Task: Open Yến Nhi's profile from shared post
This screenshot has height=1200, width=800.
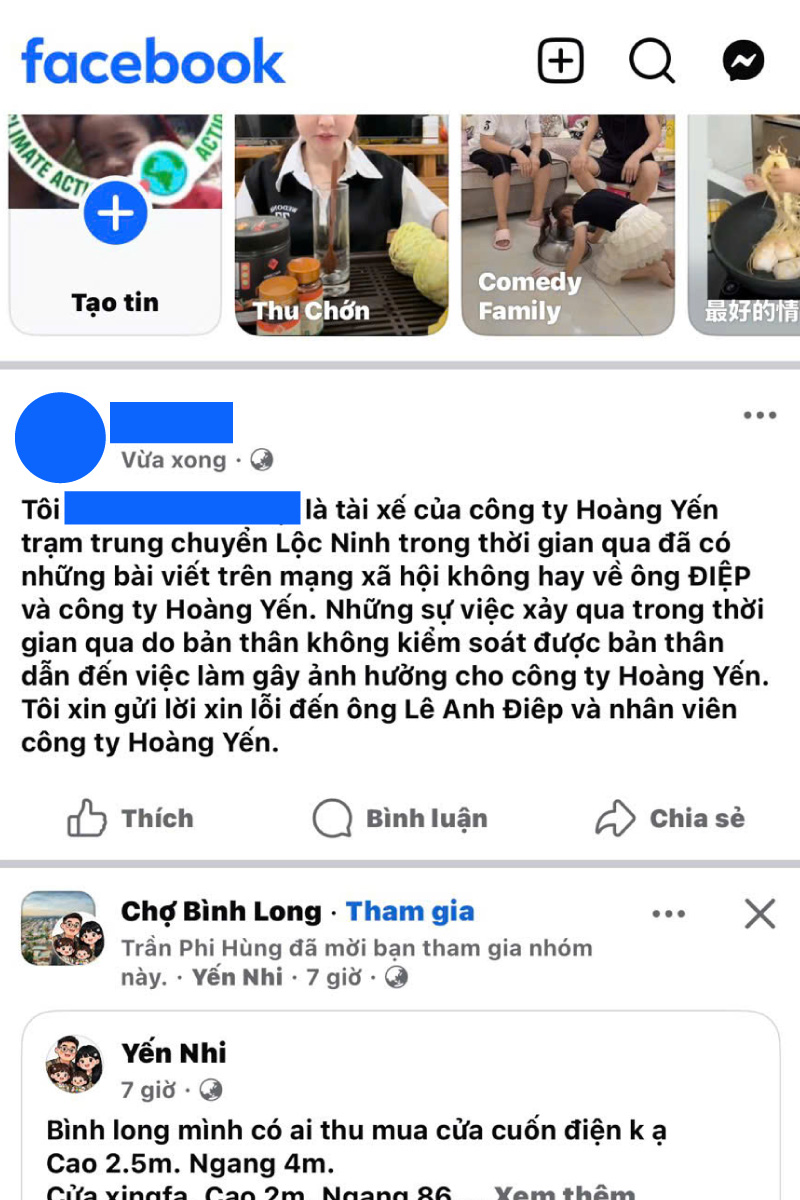Action: tap(174, 1053)
